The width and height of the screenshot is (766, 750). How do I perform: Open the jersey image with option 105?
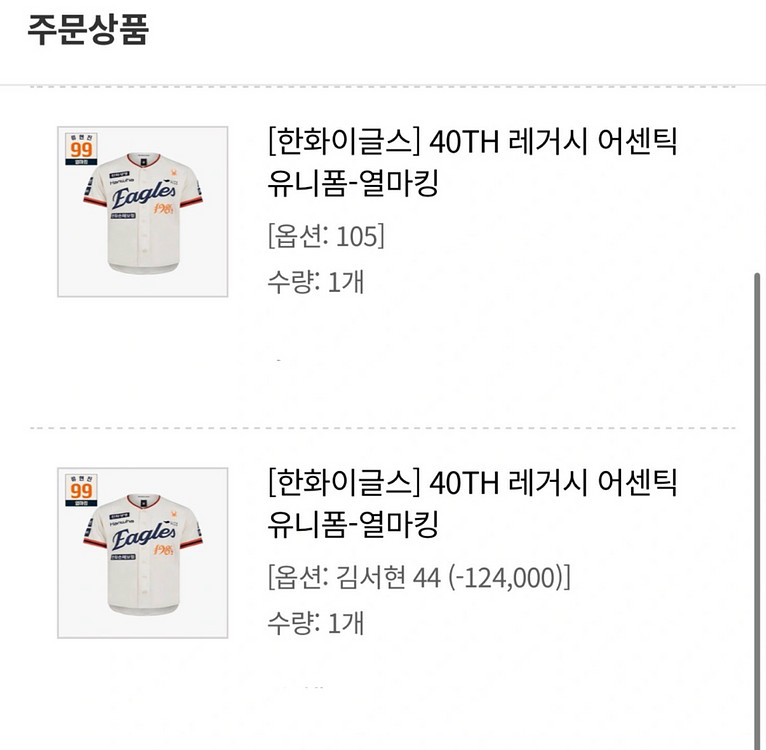(142, 212)
